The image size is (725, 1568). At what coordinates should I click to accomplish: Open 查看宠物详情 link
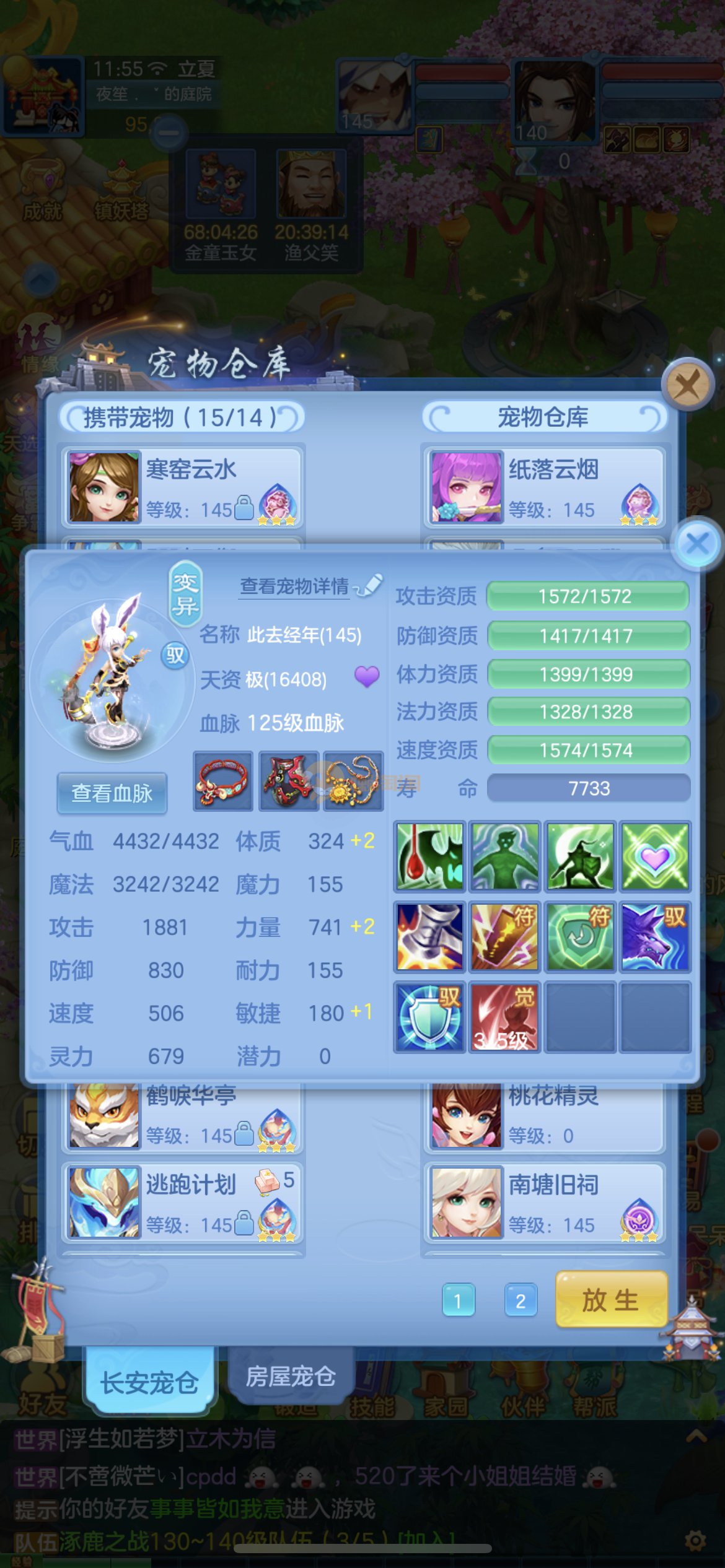(295, 586)
